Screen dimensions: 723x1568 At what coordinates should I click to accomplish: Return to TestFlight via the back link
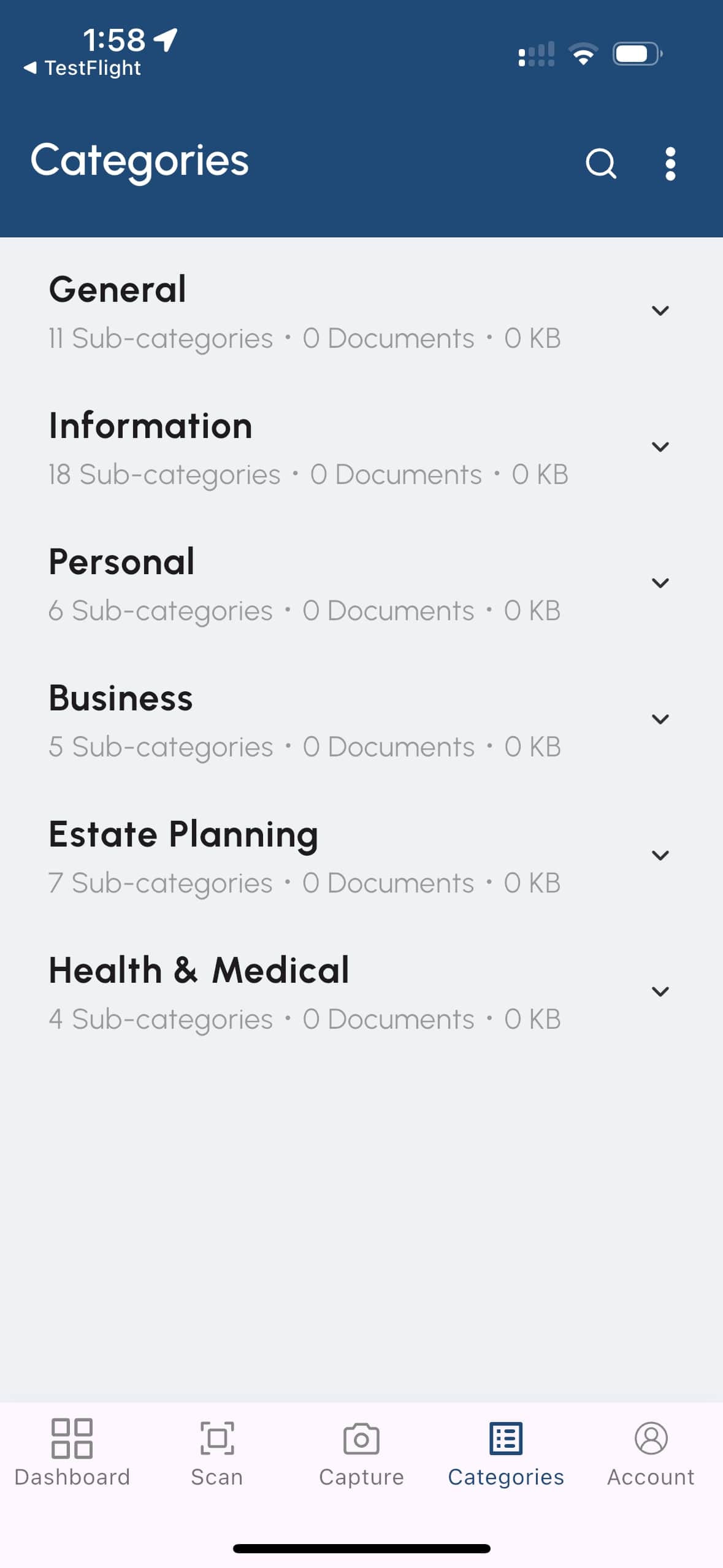click(82, 67)
